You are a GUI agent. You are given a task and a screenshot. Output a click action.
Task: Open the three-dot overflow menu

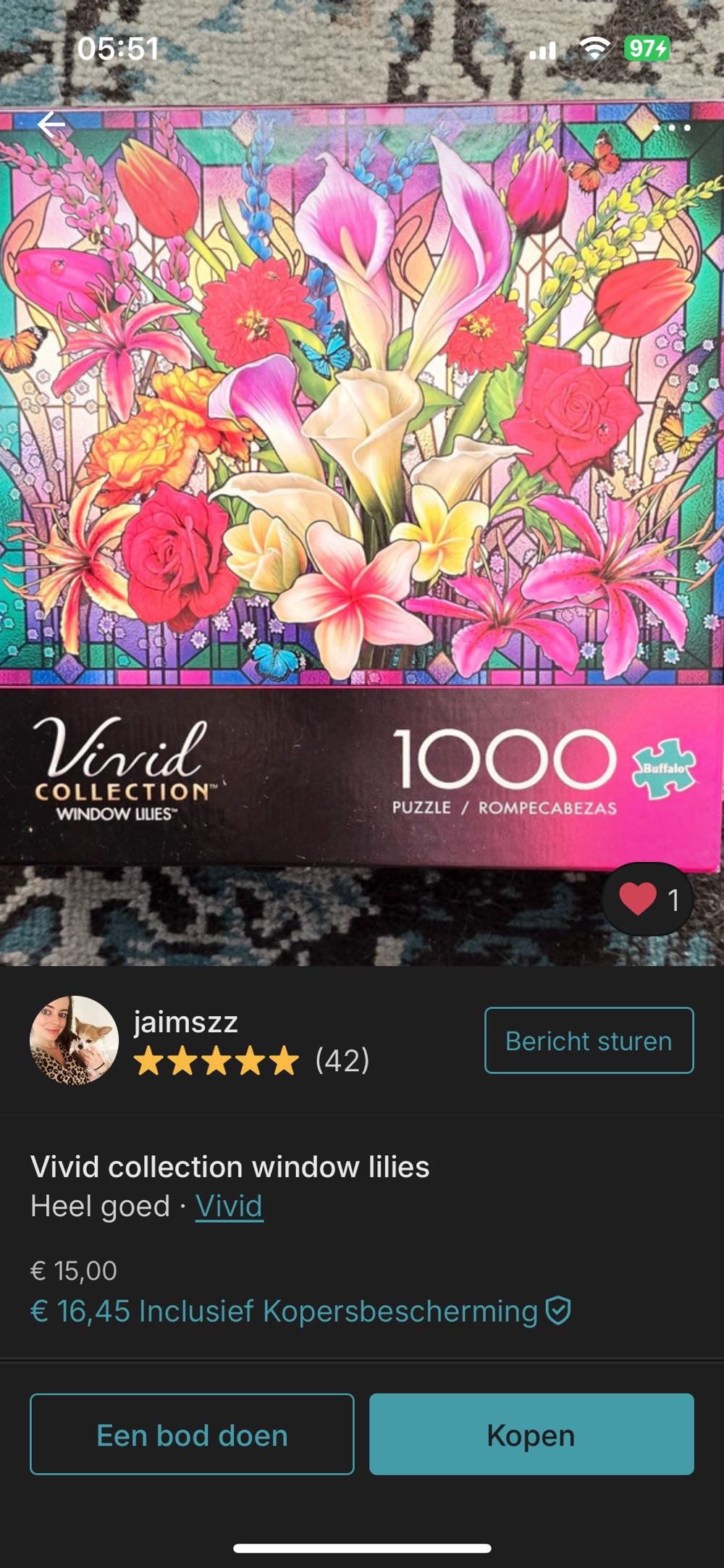(671, 127)
